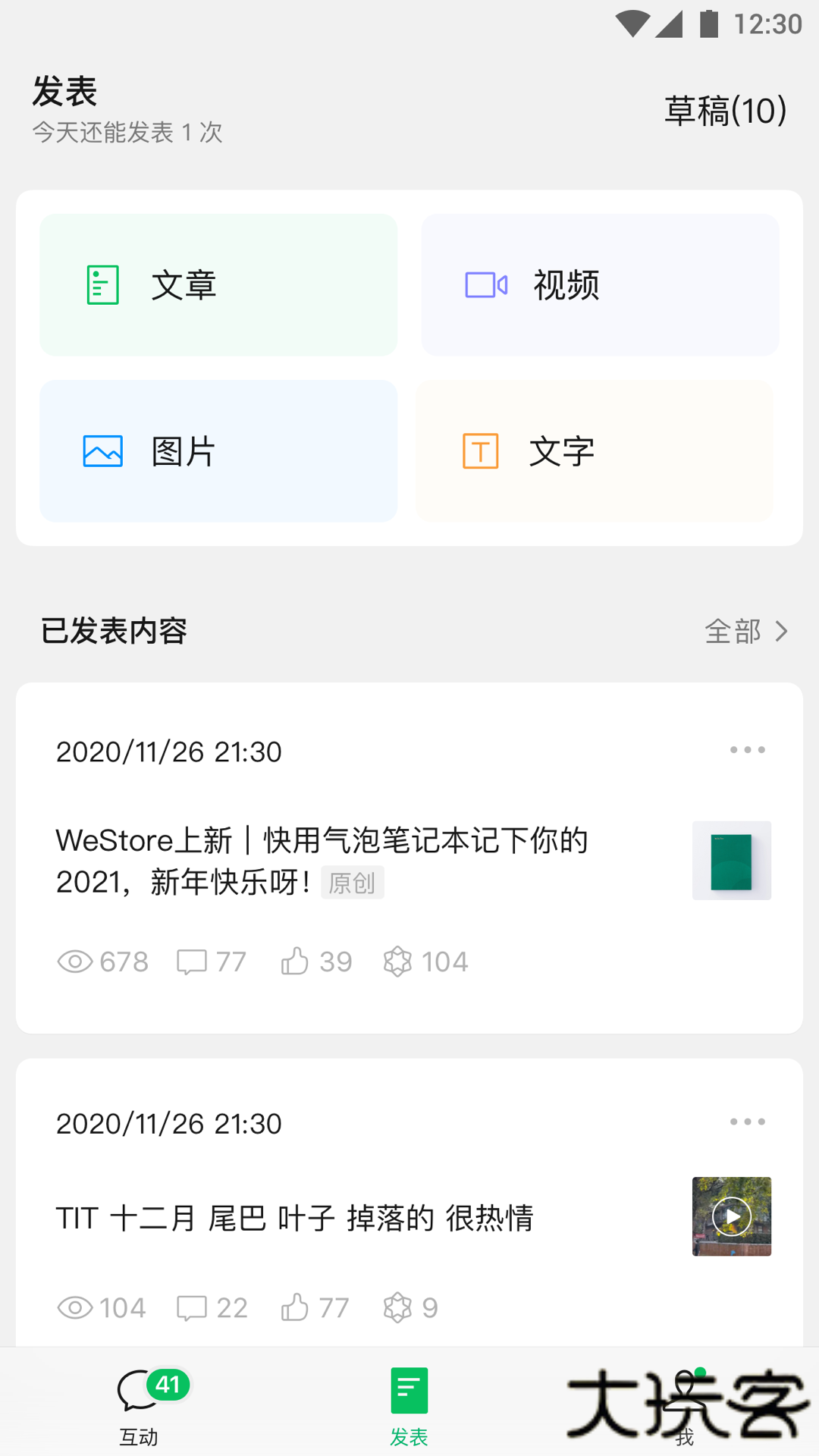
Task: Open more options for the TIT video post
Action: pyautogui.click(x=747, y=1121)
